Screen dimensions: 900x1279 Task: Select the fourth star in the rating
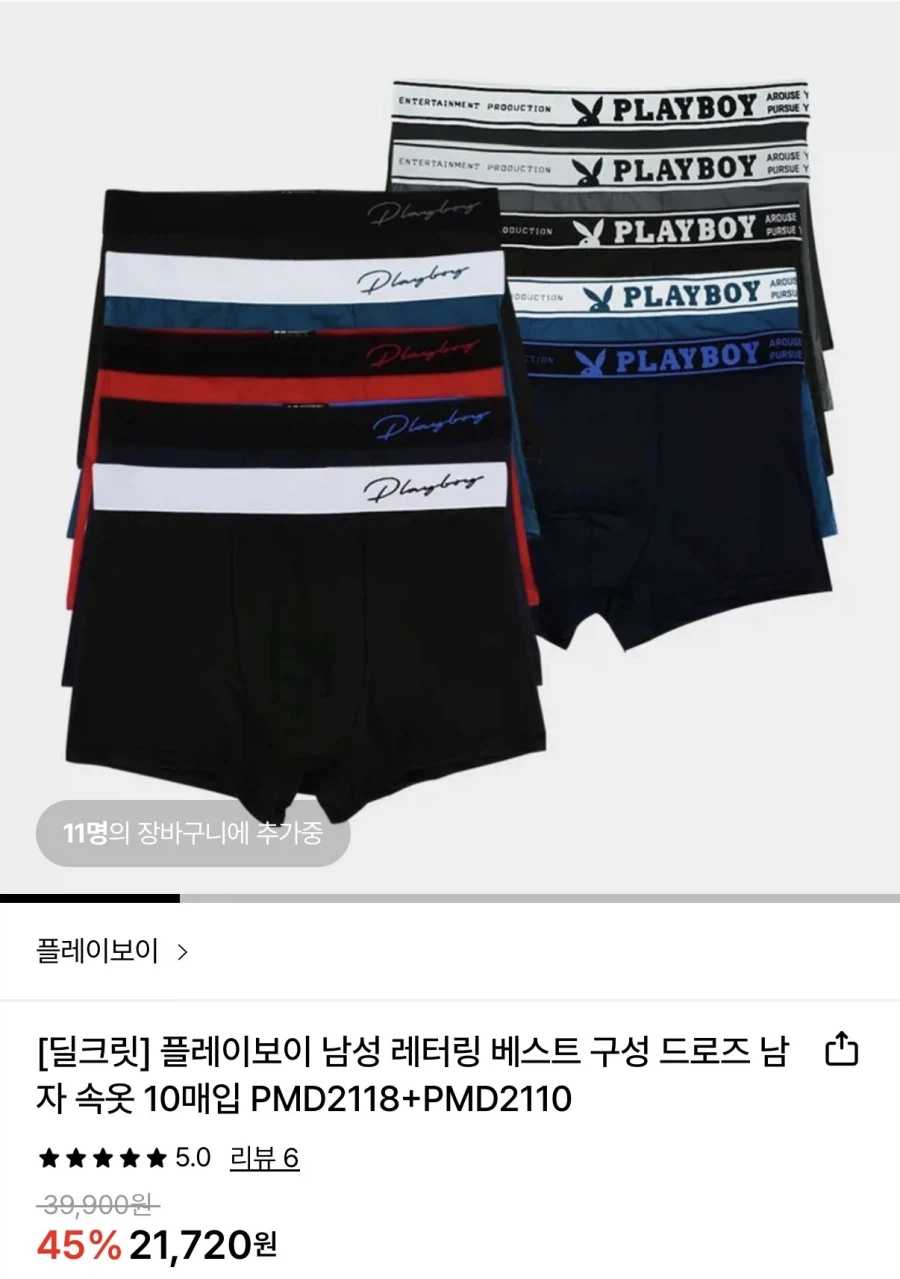pos(131,1157)
